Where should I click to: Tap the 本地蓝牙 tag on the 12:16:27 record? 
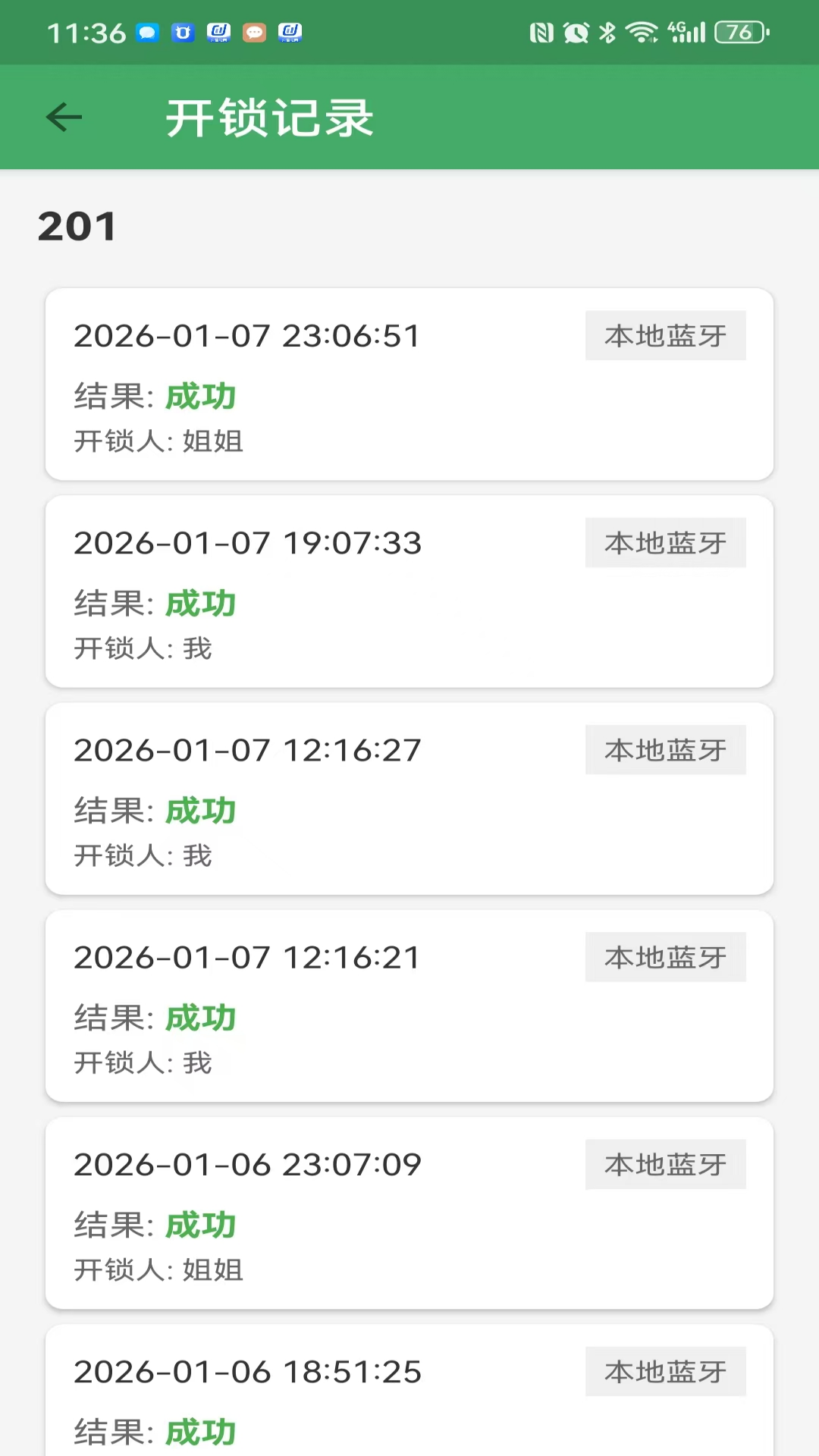(665, 749)
